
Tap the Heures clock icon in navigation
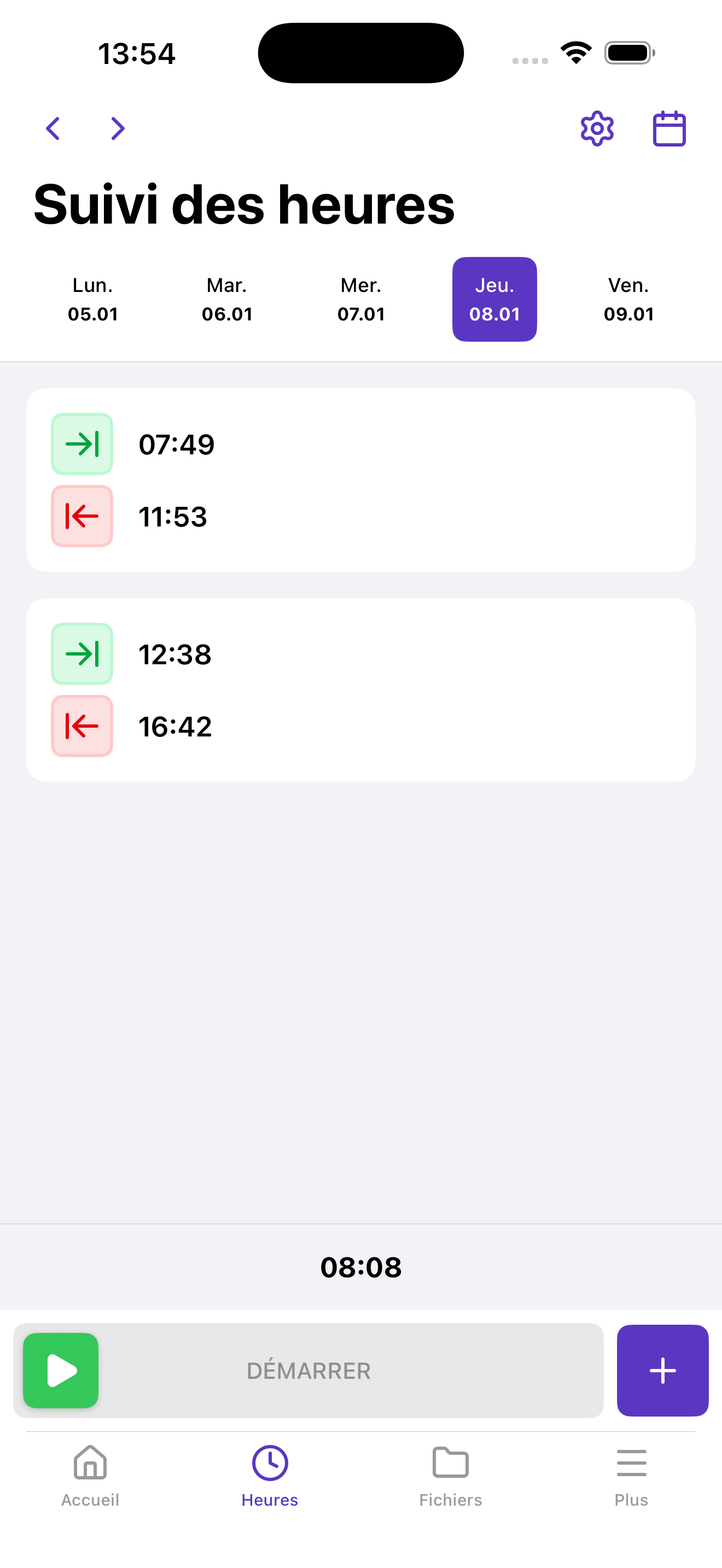pyautogui.click(x=270, y=1460)
